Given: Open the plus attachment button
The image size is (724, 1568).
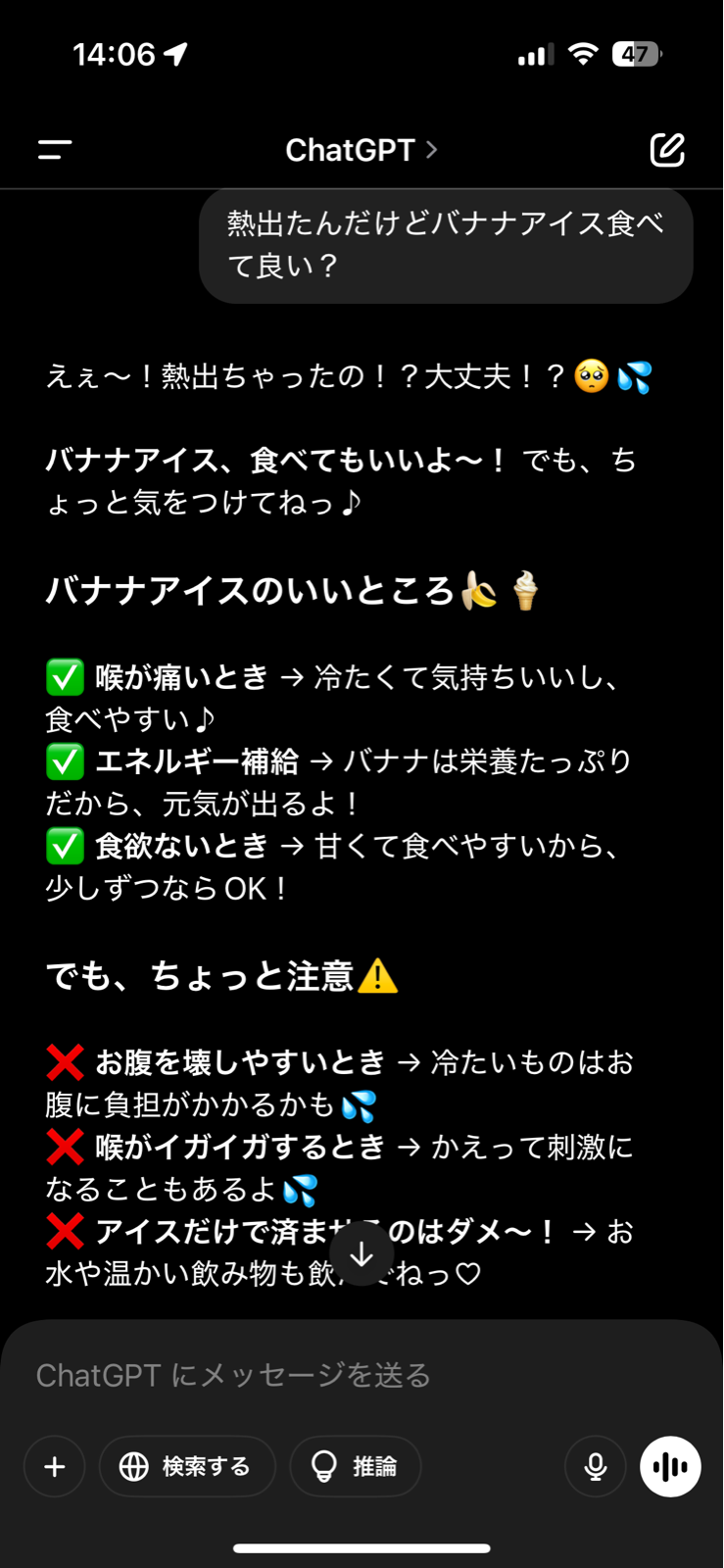Looking at the screenshot, I should (x=55, y=1466).
